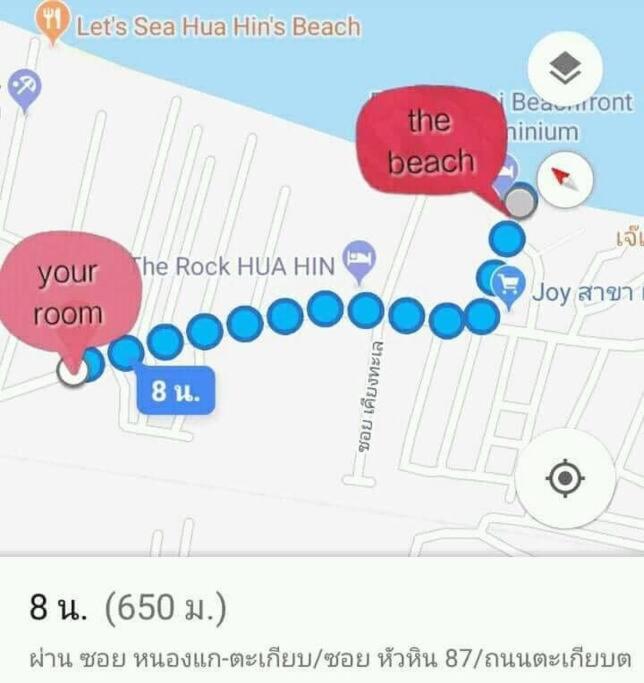Tap the compass to reset north
The height and width of the screenshot is (683, 644).
coord(565,179)
